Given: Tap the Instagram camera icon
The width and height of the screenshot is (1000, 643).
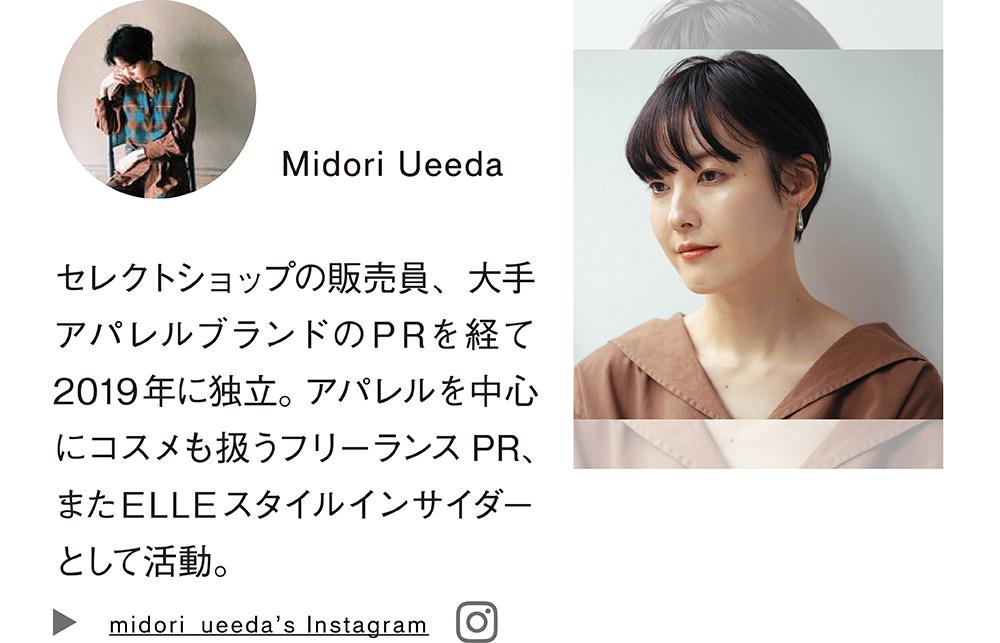Looking at the screenshot, I should pyautogui.click(x=477, y=622).
